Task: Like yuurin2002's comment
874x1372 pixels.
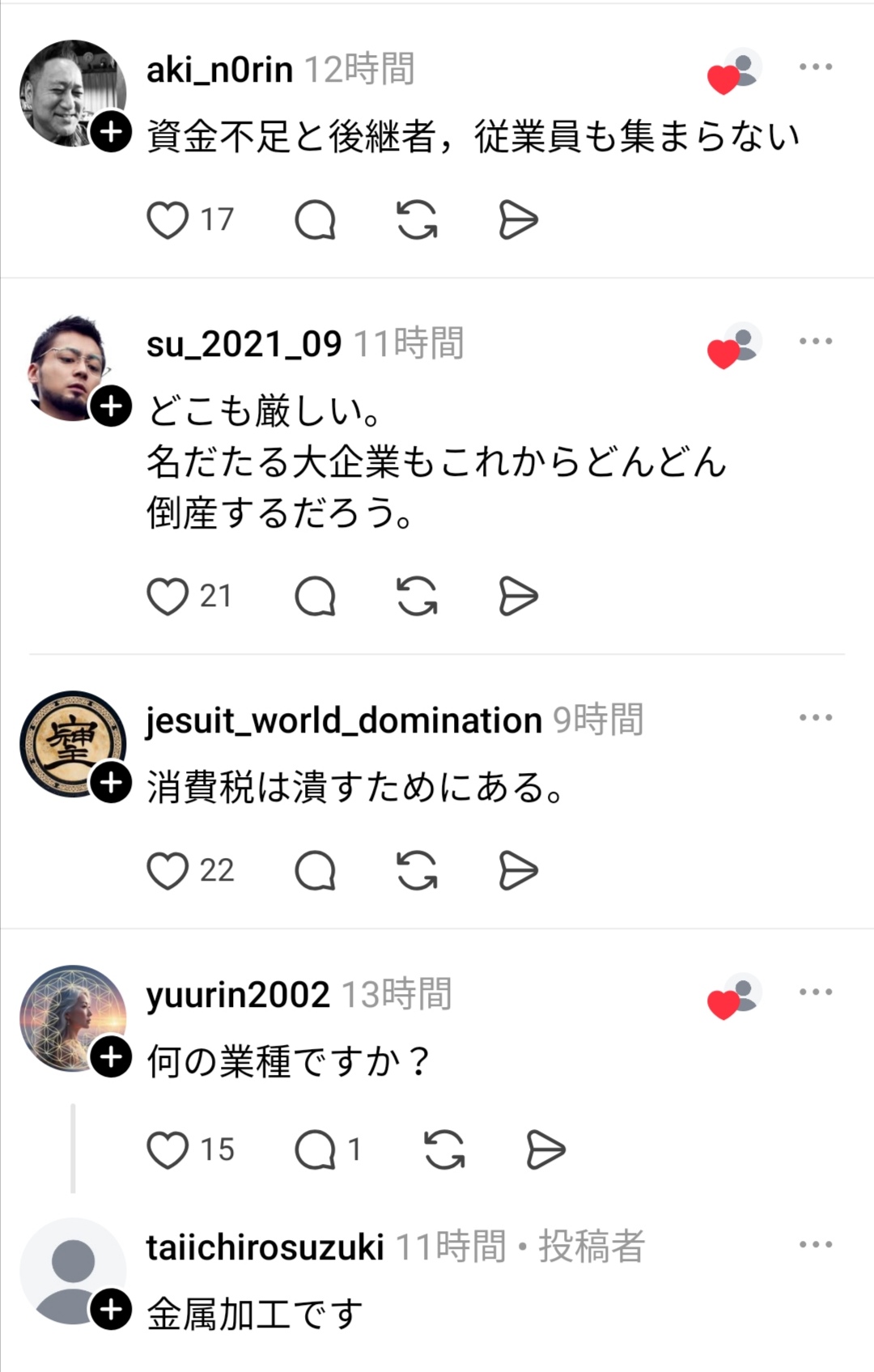Action: pyautogui.click(x=168, y=1150)
